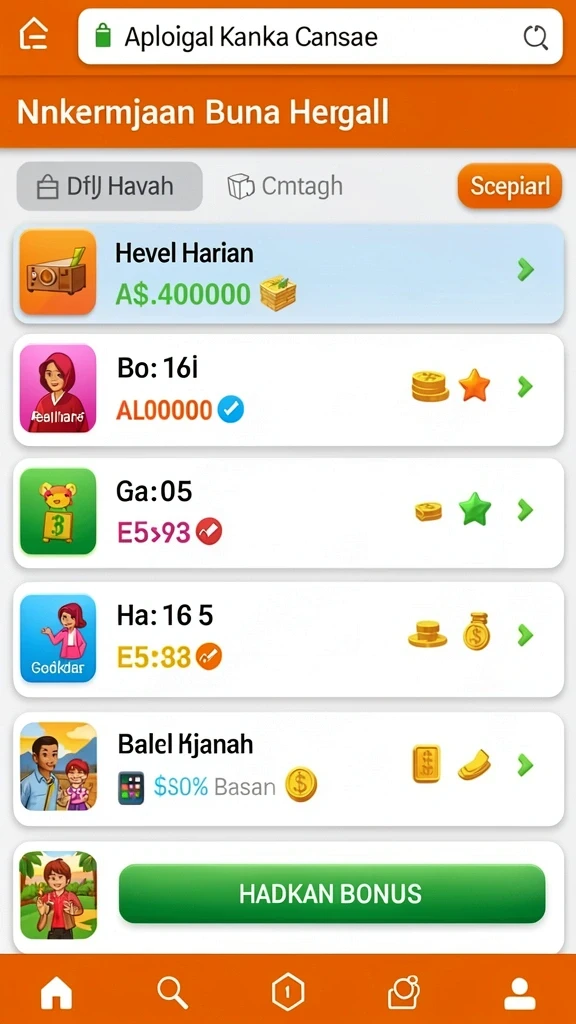Tap the Scepiarl button
This screenshot has height=1024, width=576.
[509, 186]
